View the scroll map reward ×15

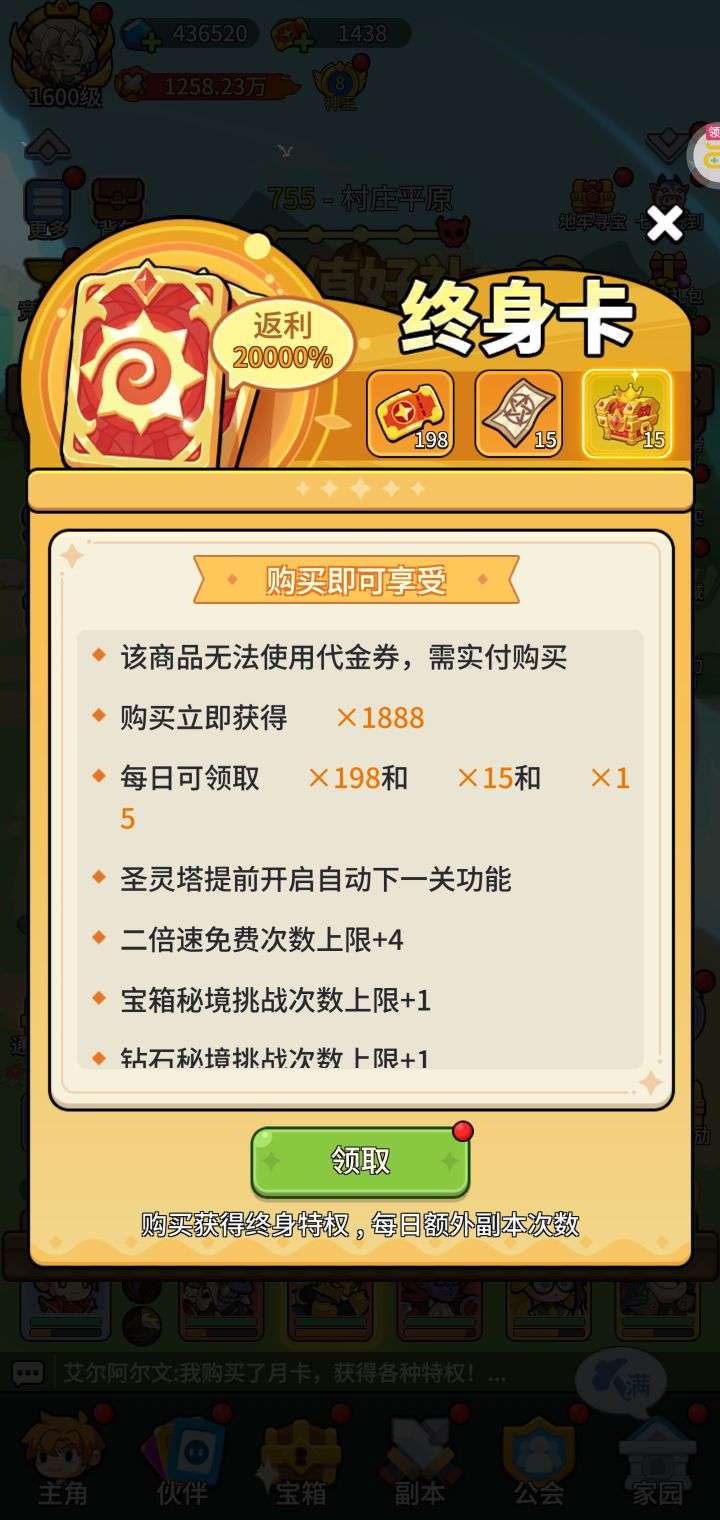pos(518,413)
